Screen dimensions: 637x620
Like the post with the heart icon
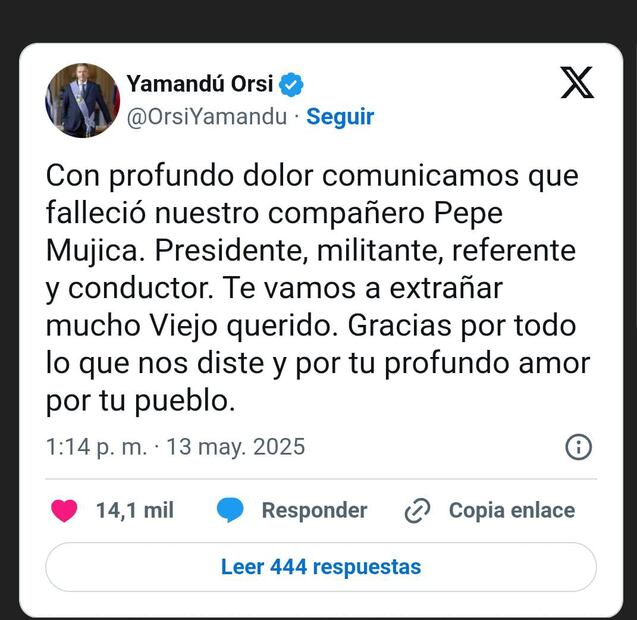click(64, 511)
